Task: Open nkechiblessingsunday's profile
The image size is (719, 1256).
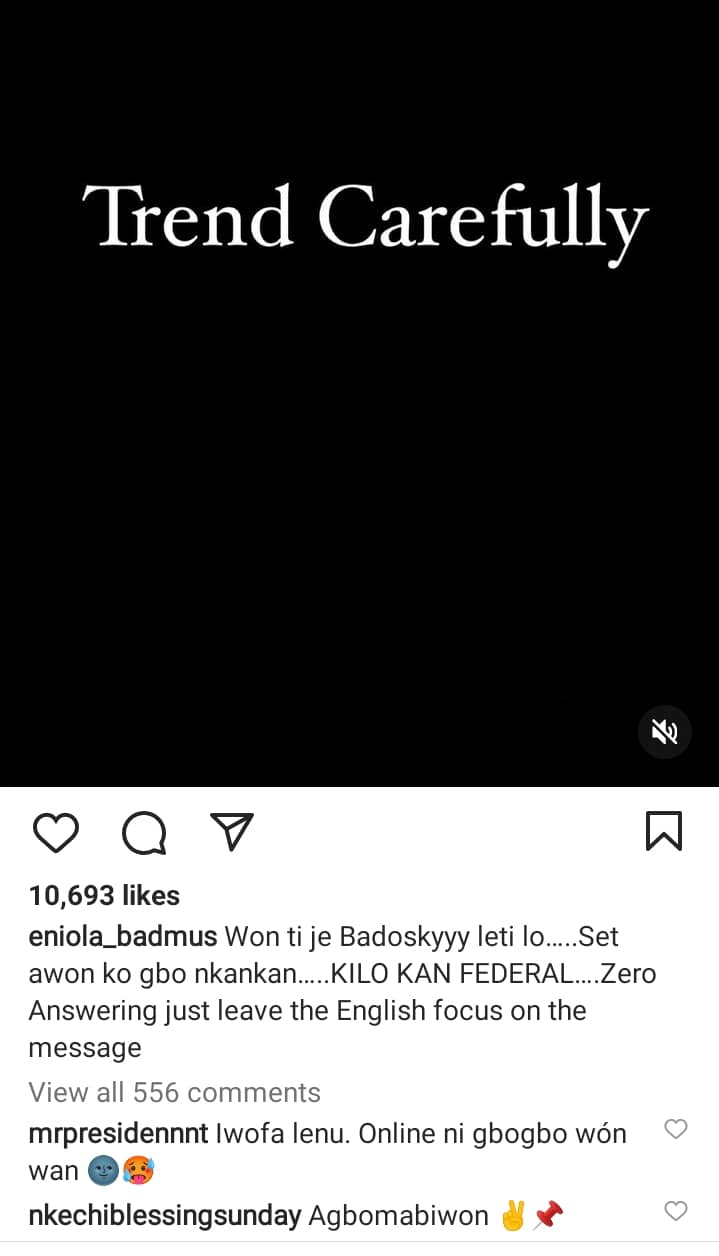Action: click(x=165, y=1216)
